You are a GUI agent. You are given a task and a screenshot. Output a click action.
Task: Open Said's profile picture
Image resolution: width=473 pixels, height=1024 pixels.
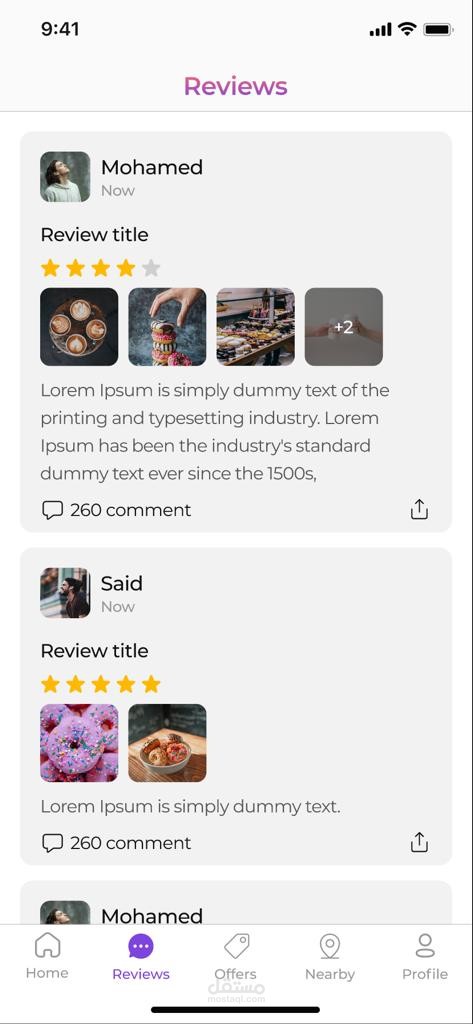[x=65, y=592]
